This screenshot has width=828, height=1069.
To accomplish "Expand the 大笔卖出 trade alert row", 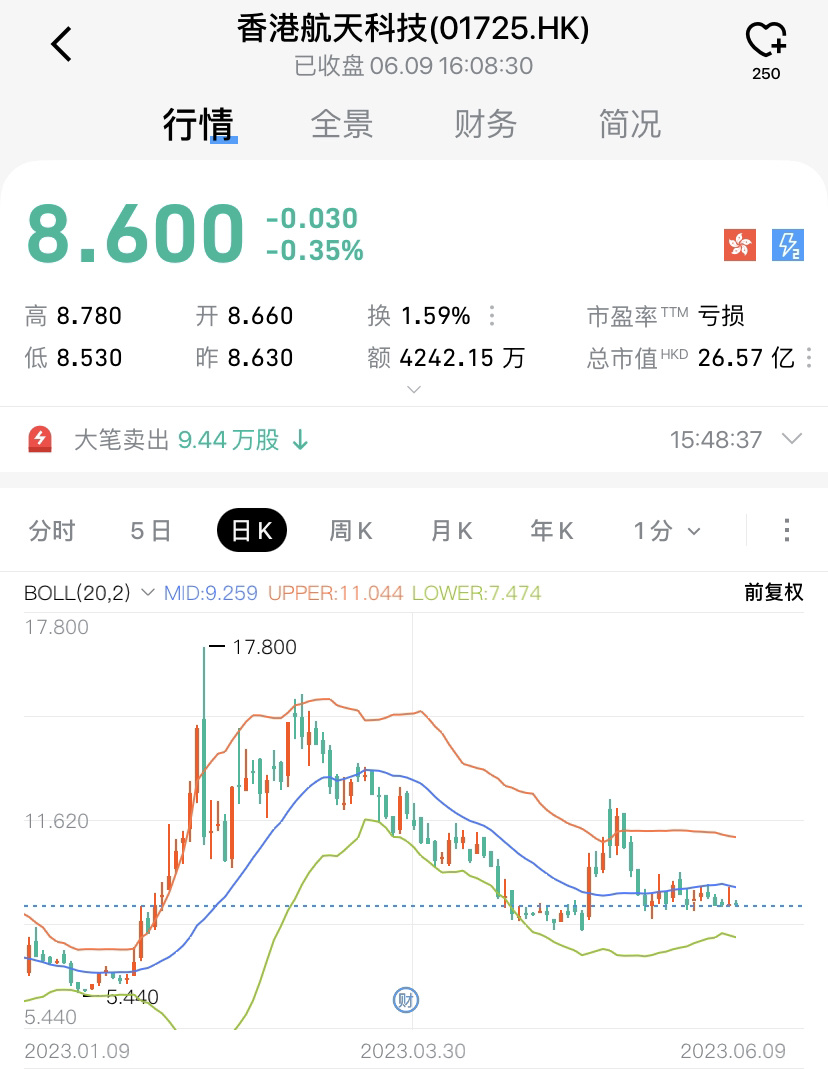I will [791, 439].
